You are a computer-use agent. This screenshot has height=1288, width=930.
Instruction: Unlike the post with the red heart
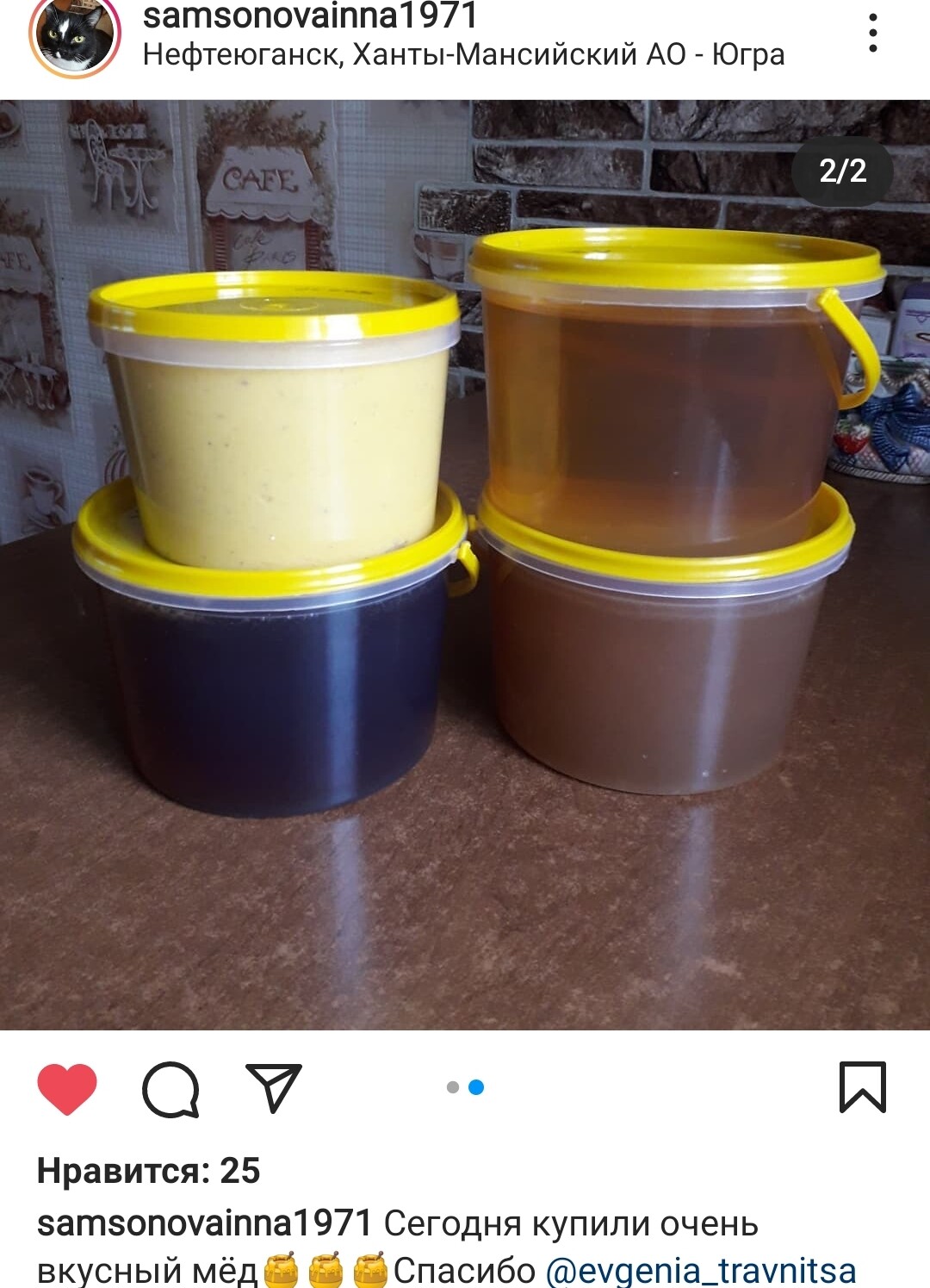coord(67,1089)
